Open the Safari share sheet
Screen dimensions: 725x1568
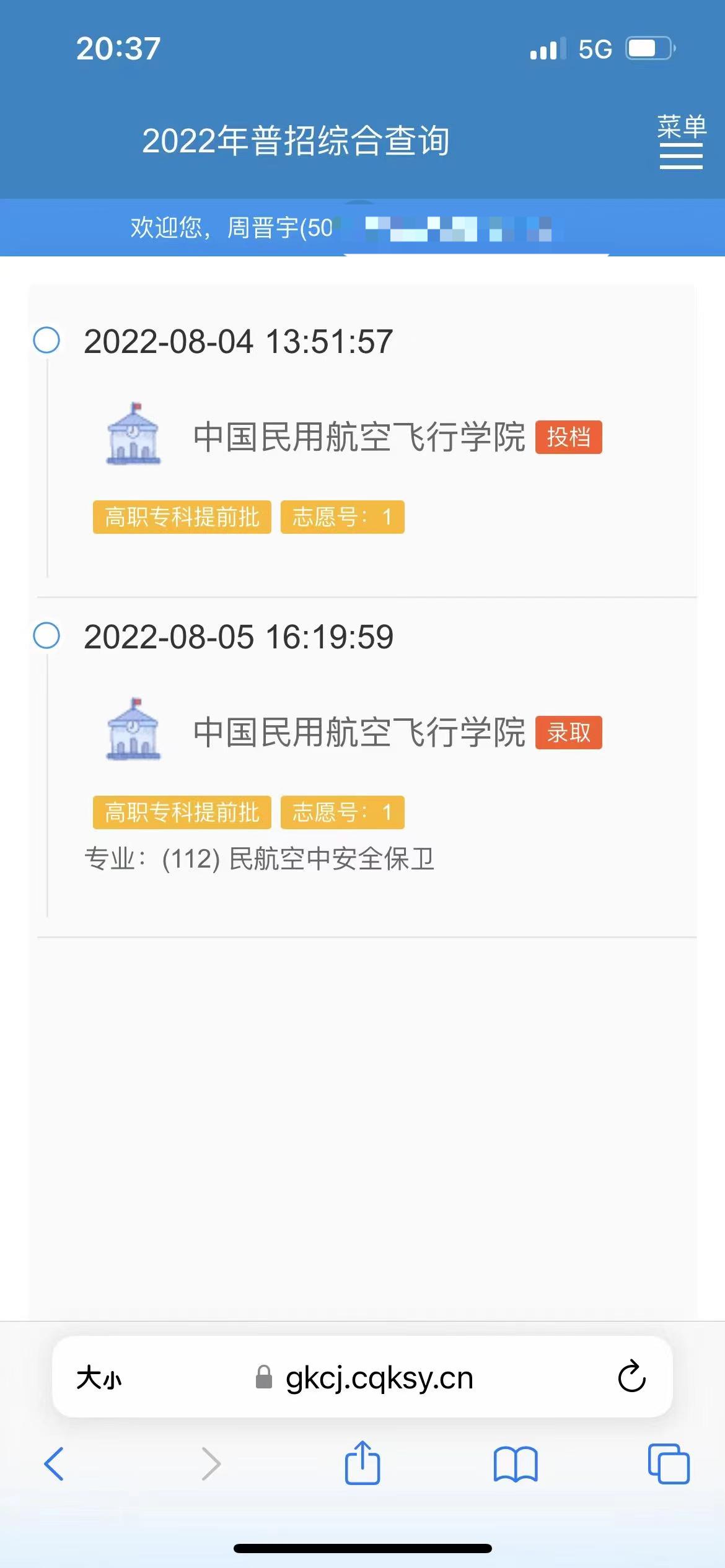point(362,1462)
